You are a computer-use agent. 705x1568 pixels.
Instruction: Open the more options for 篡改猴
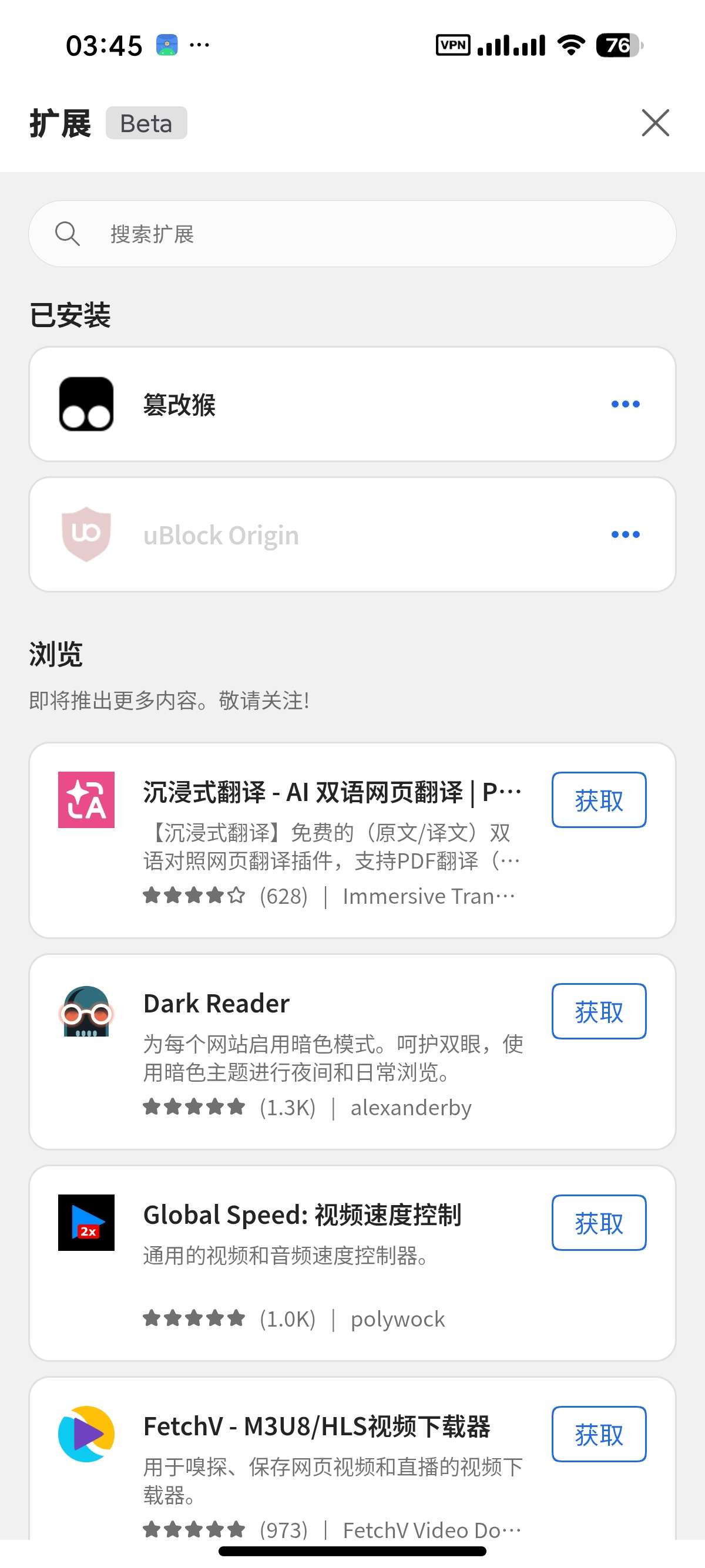coord(625,404)
